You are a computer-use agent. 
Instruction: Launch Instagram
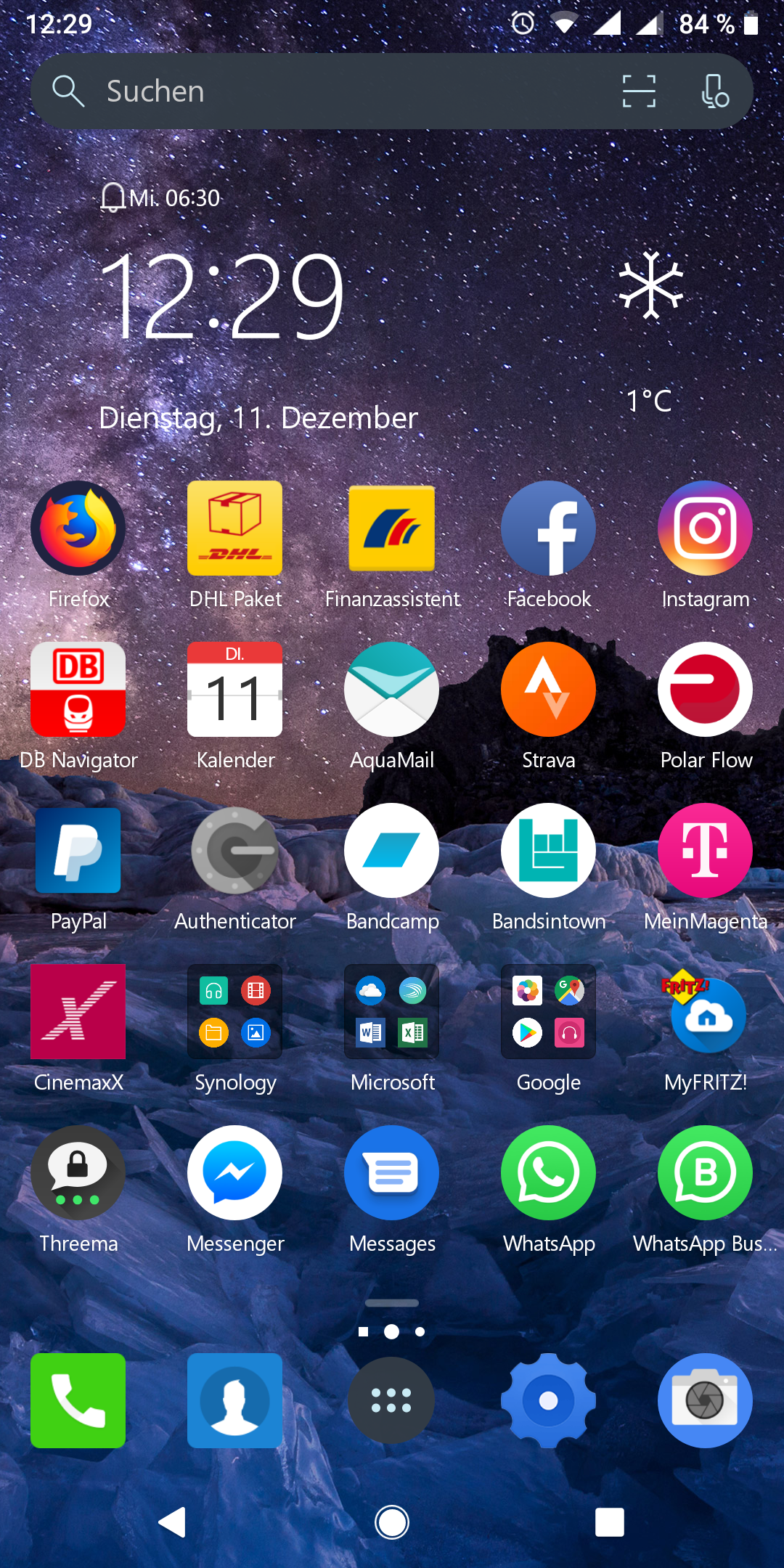(x=705, y=528)
